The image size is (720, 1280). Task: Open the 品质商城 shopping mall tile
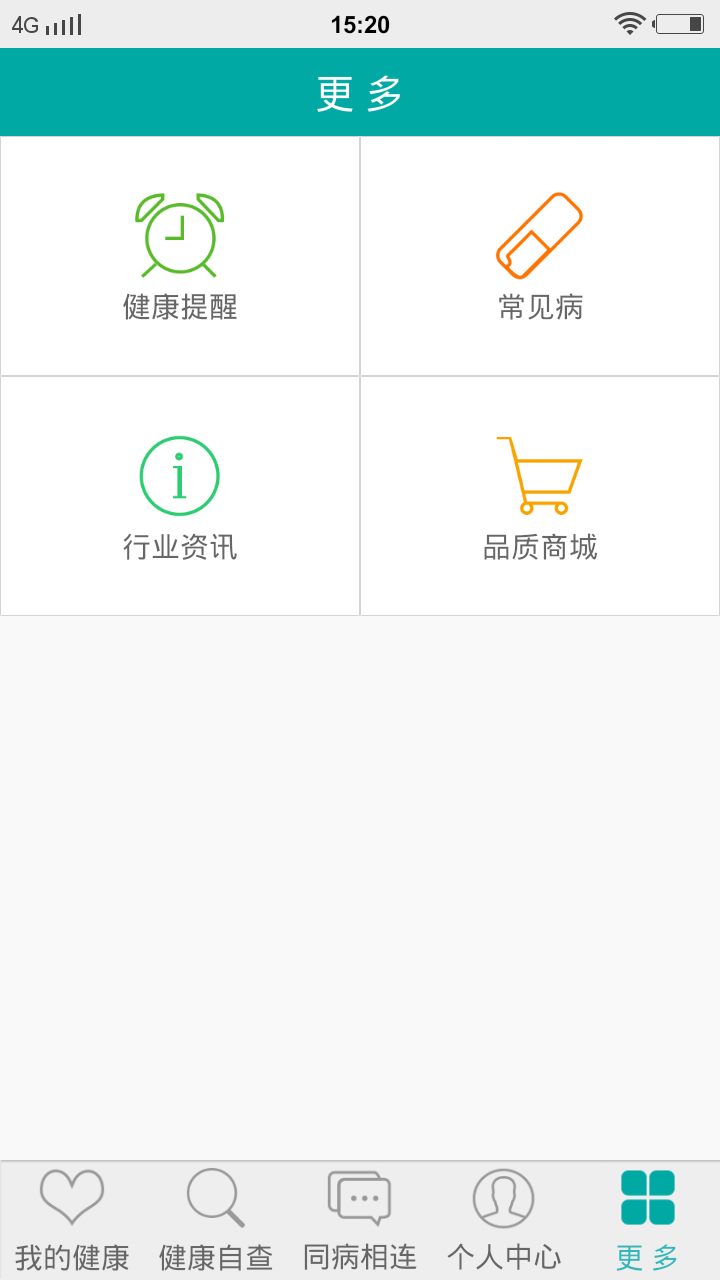point(540,497)
